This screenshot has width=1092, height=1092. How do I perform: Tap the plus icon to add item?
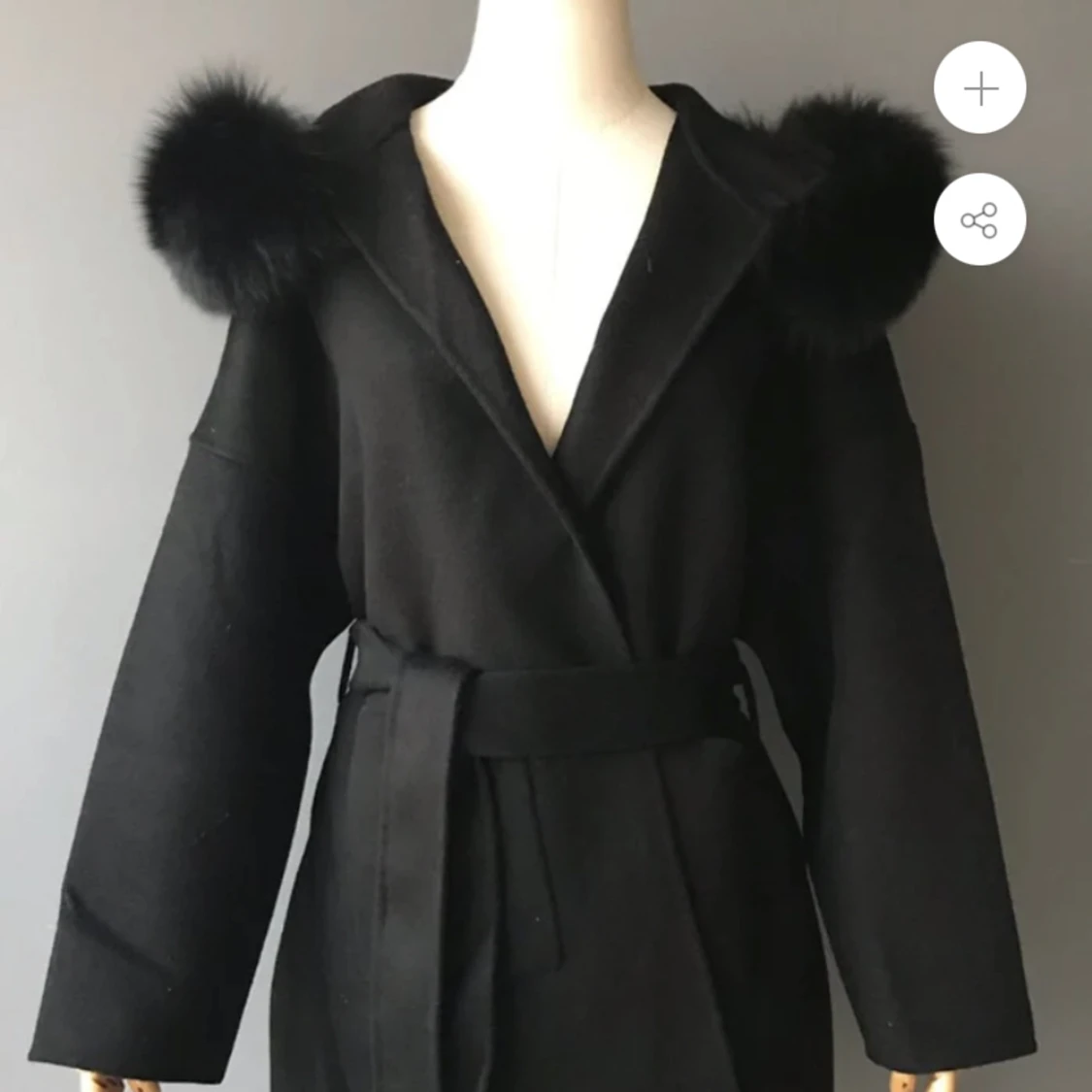click(980, 89)
